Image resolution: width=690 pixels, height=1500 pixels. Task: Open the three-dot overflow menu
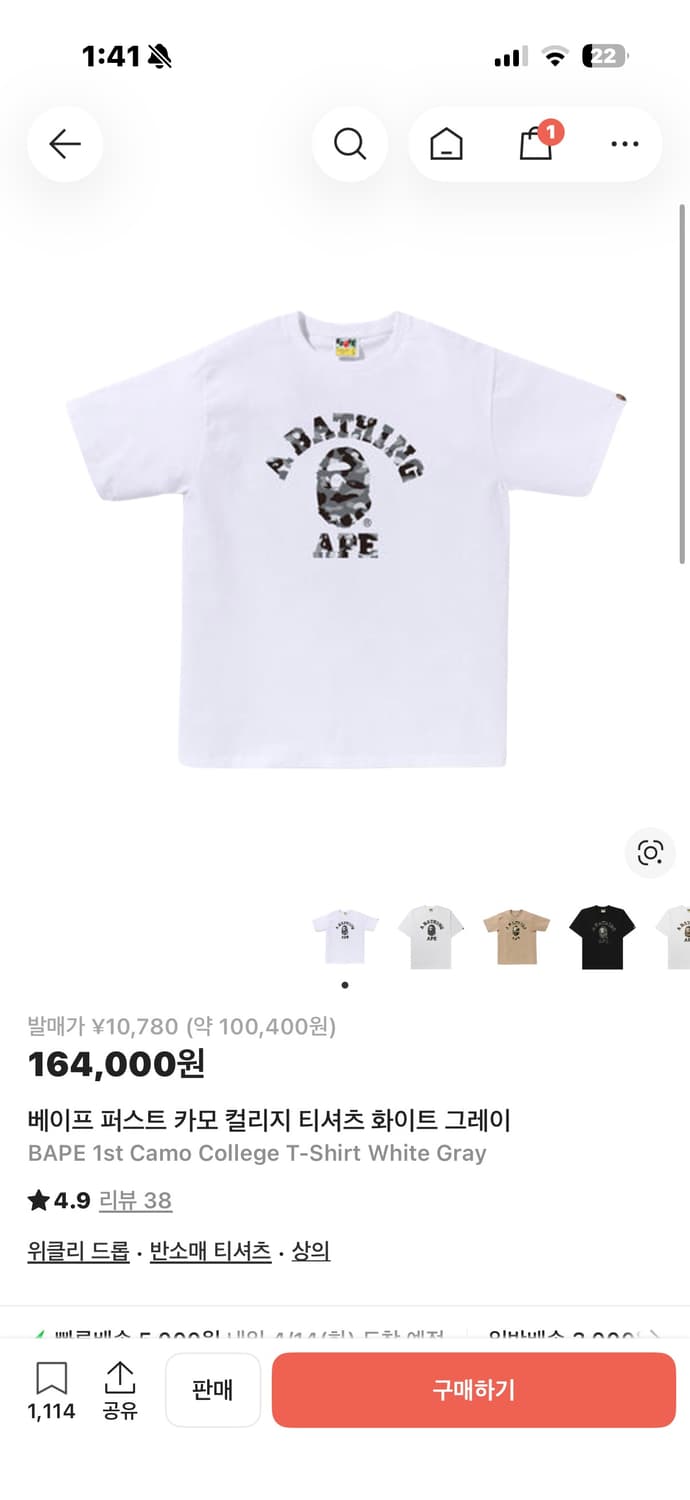(625, 144)
